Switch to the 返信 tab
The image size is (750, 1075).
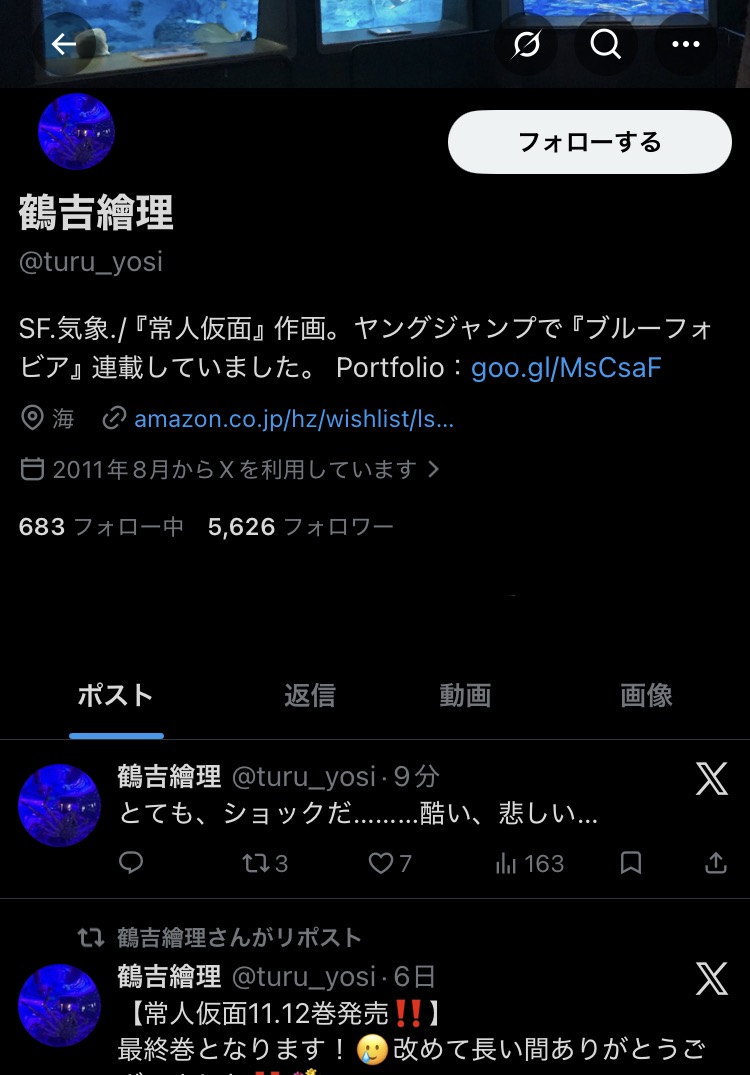click(310, 695)
